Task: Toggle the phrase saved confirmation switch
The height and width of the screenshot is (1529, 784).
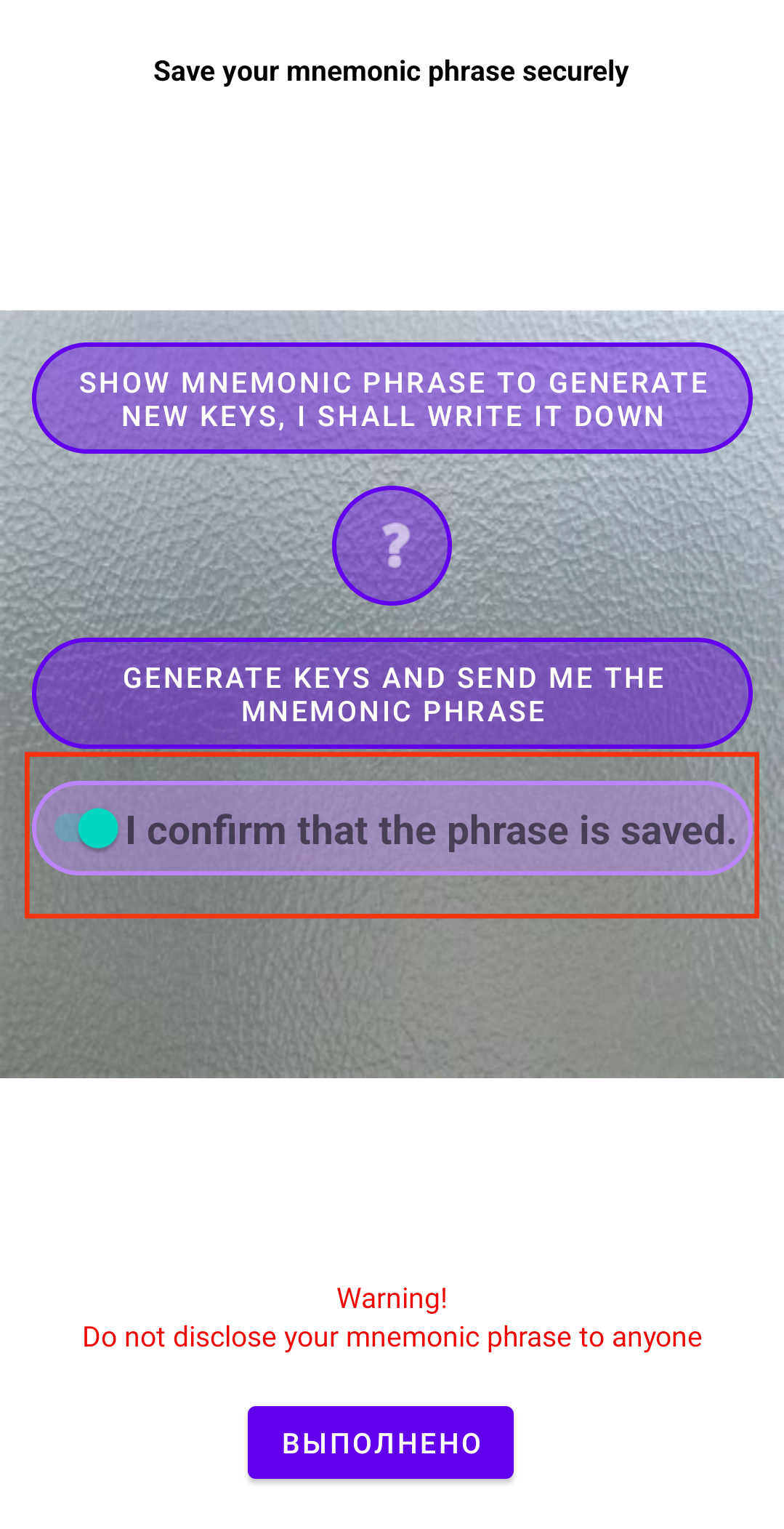Action: pyautogui.click(x=88, y=829)
